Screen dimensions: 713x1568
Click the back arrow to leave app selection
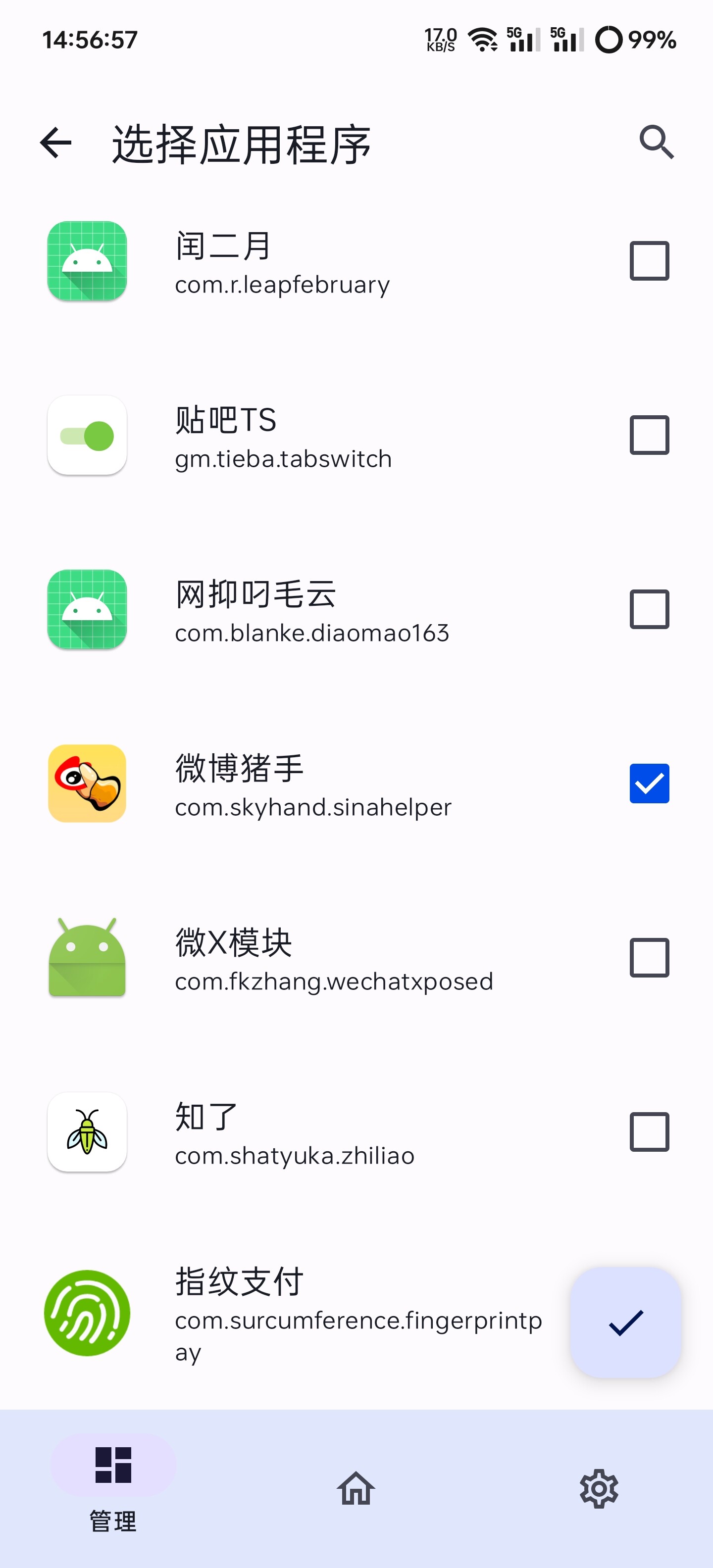point(56,143)
